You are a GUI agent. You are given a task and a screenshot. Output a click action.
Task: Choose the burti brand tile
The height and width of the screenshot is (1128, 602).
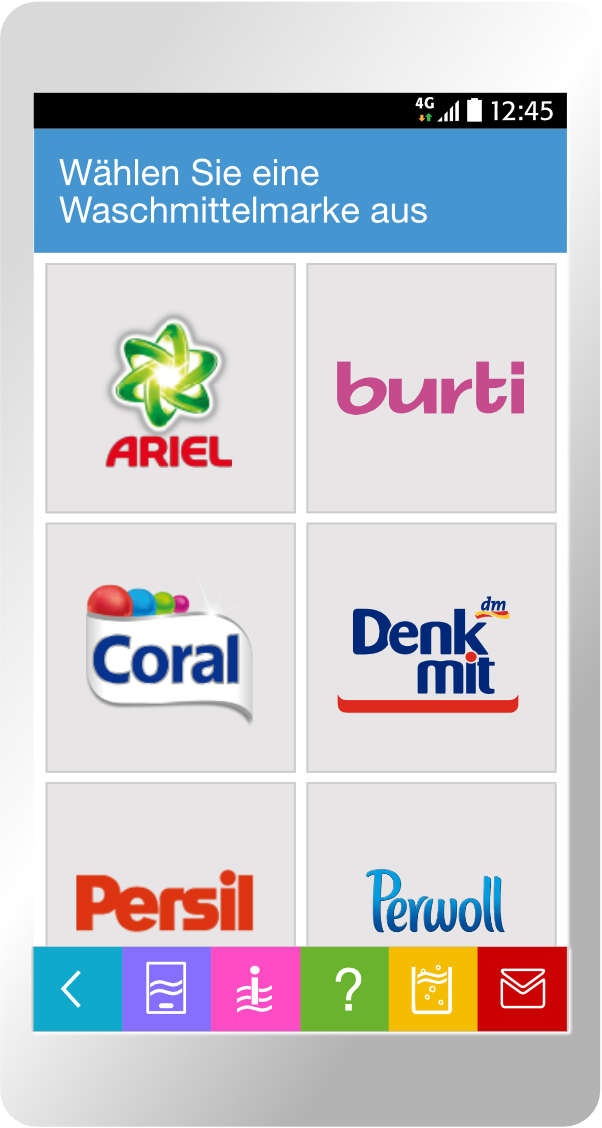click(431, 388)
